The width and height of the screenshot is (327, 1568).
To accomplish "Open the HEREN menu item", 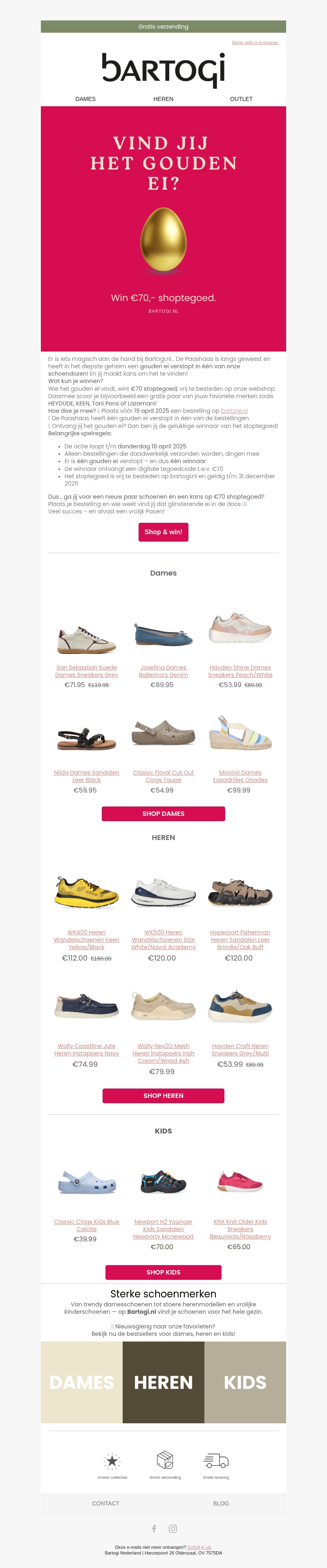I will [x=163, y=99].
